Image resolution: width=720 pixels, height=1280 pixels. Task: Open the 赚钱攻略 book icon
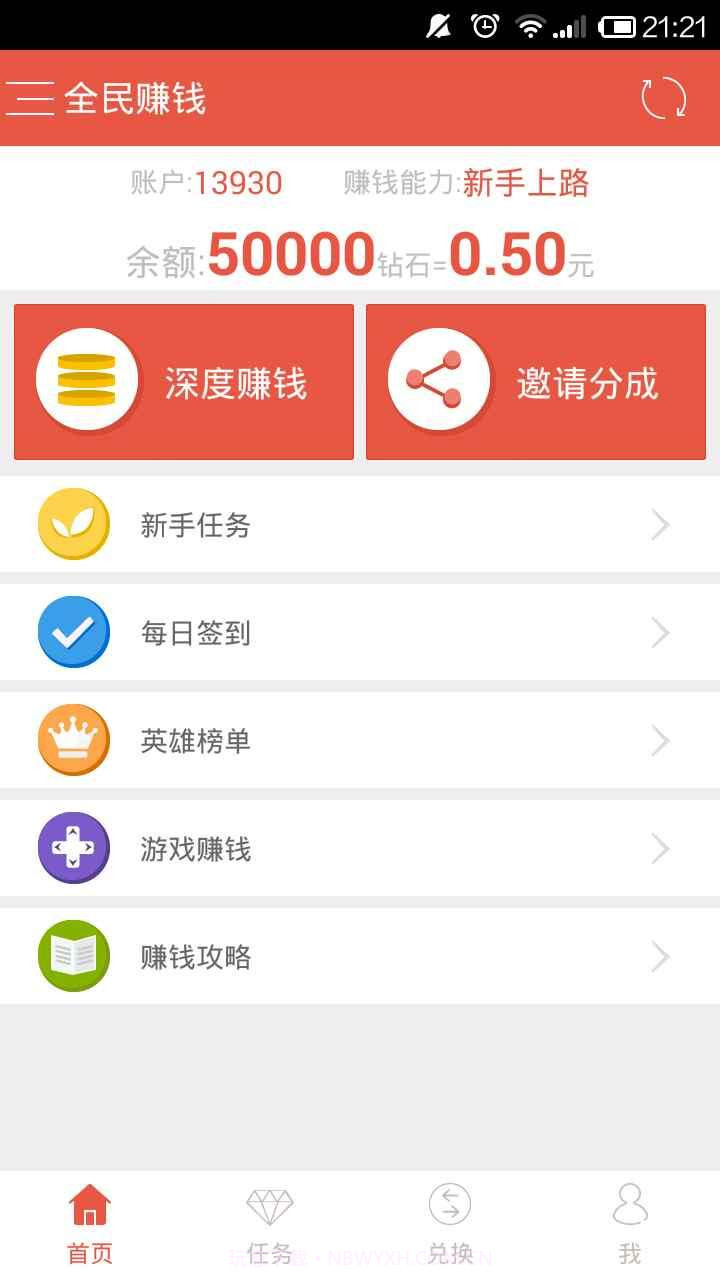coord(72,956)
